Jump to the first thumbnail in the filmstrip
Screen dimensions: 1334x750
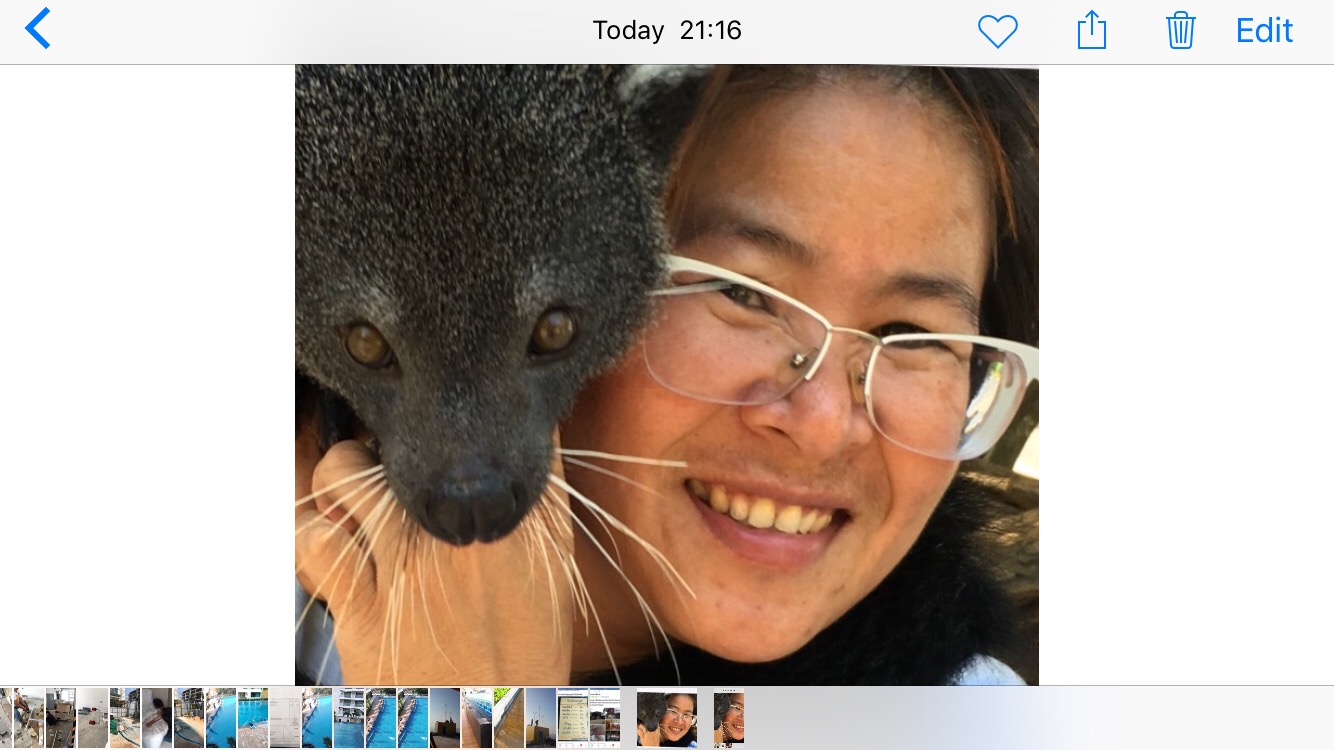coord(6,718)
